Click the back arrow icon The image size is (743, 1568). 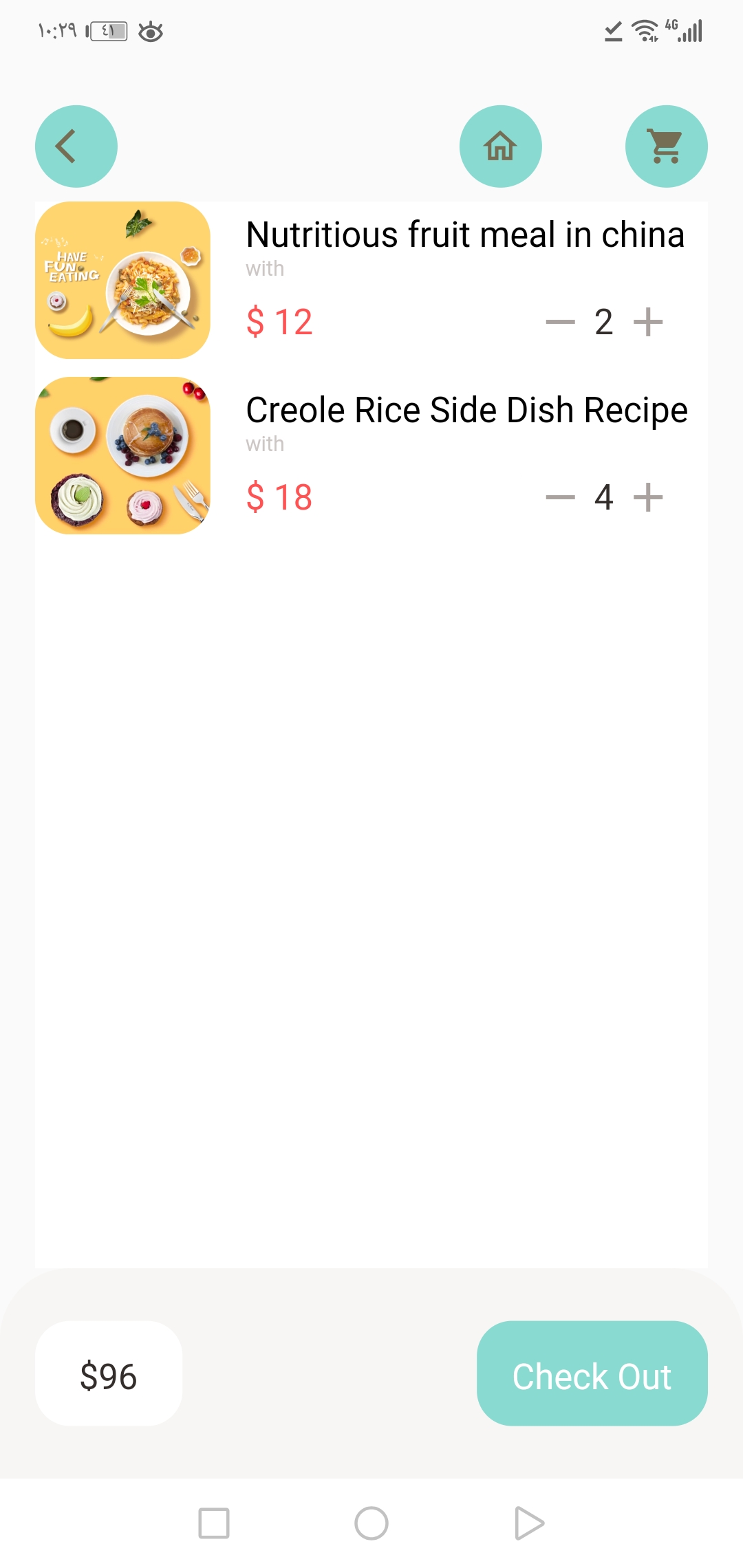coord(76,146)
